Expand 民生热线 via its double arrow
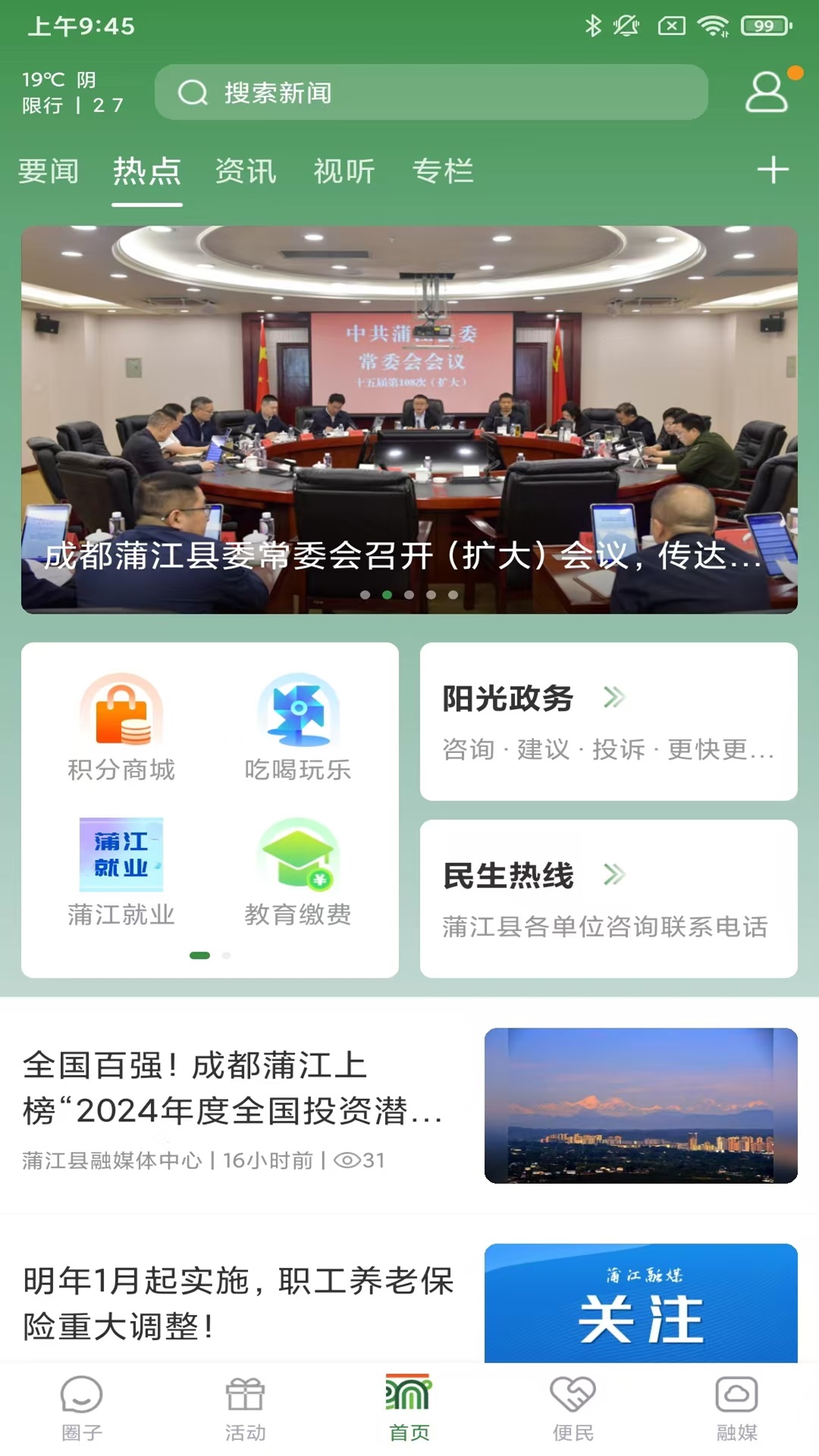819x1456 pixels. click(x=616, y=874)
